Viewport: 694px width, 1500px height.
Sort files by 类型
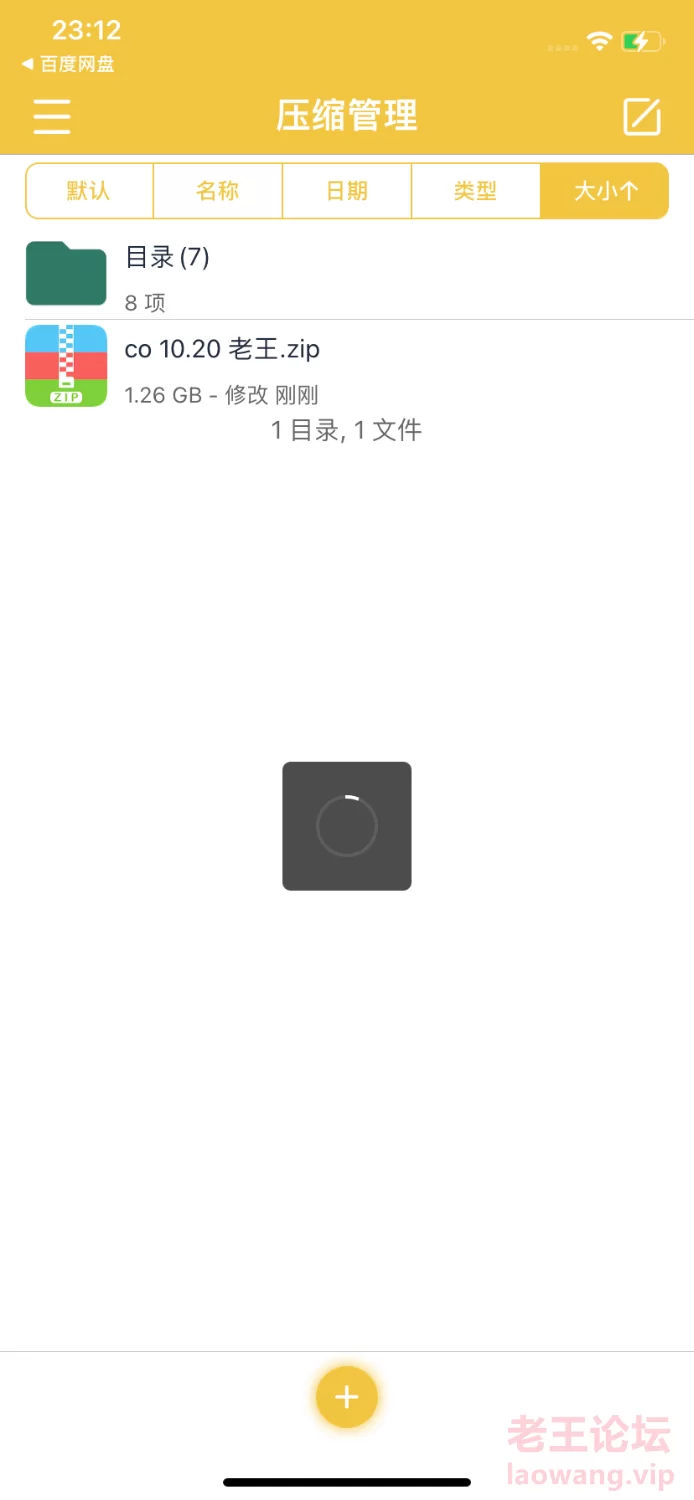point(475,191)
